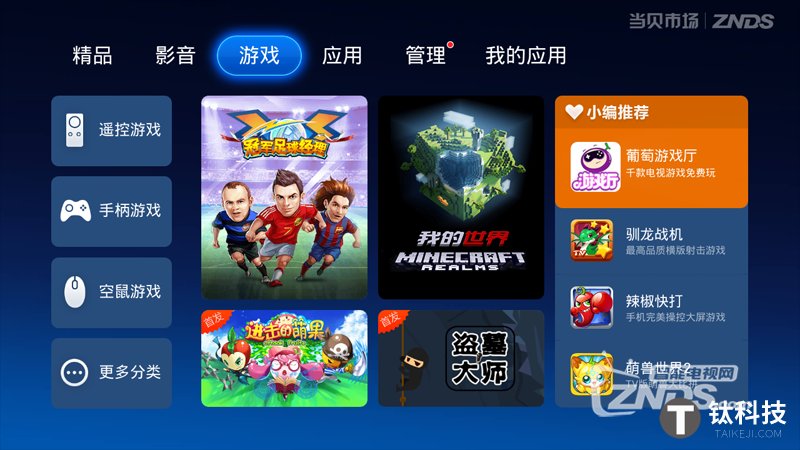Open 萌兽世界2 in recommendations
The width and height of the screenshot is (800, 450).
point(651,374)
